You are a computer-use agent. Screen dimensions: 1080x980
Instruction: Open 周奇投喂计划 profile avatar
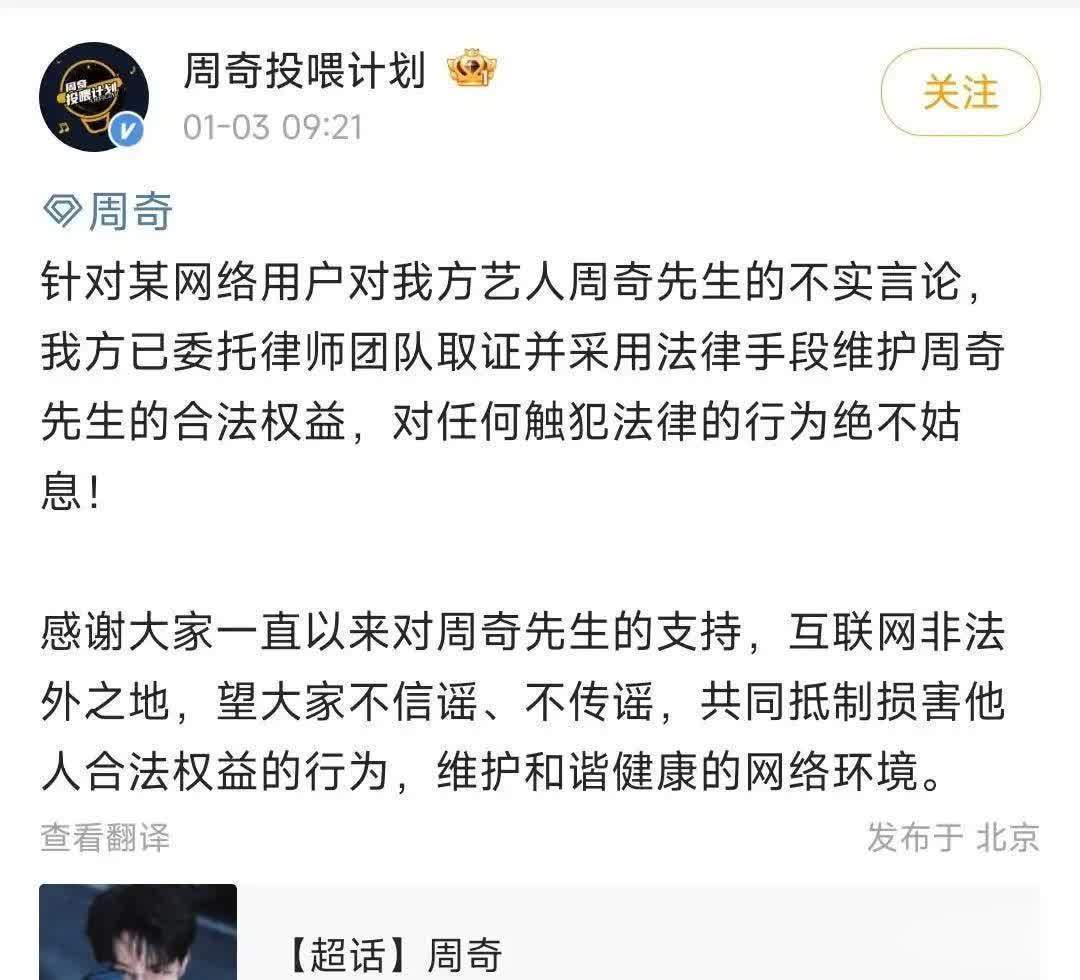pos(94,97)
